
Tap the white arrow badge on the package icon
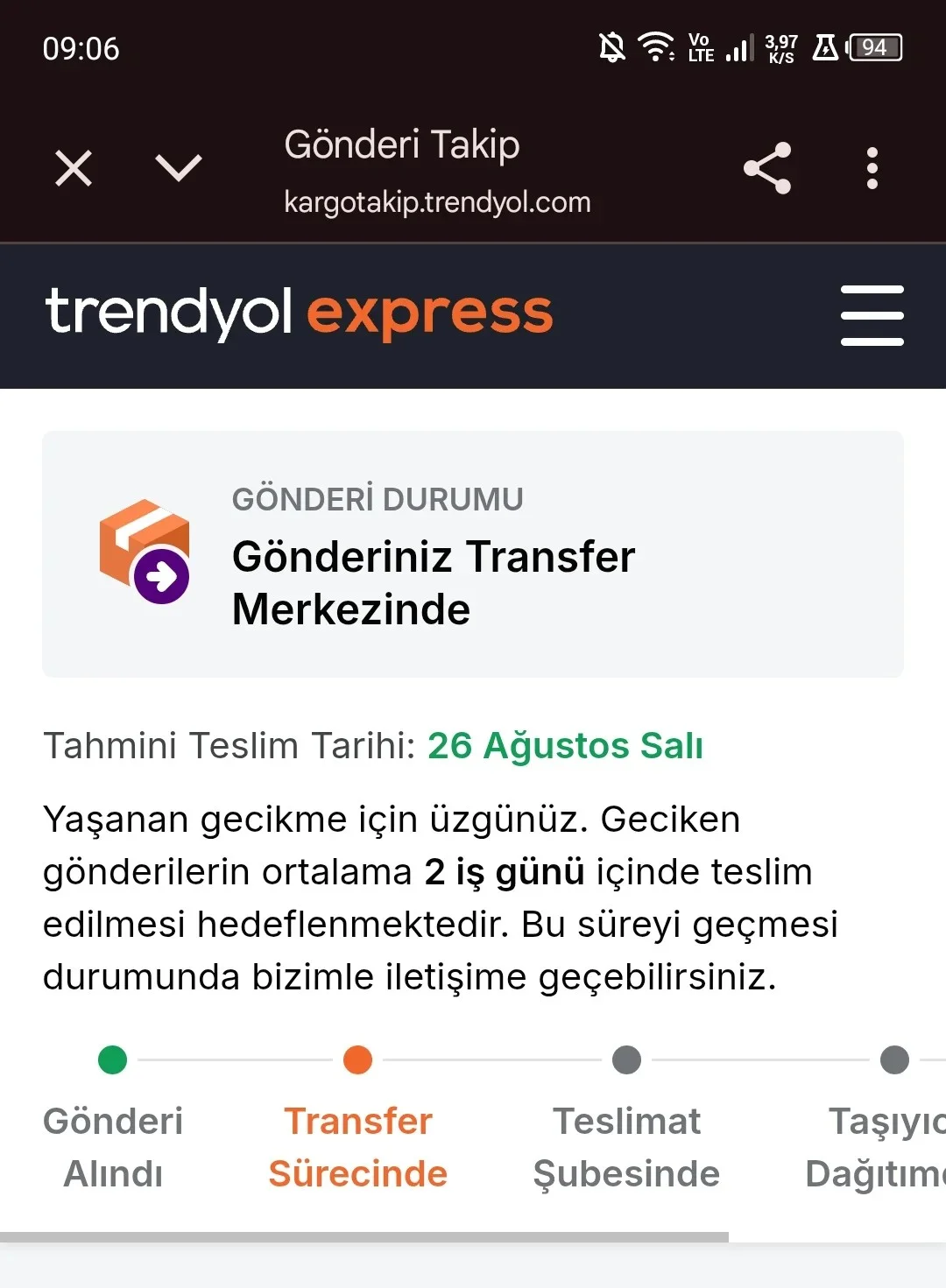pos(162,576)
